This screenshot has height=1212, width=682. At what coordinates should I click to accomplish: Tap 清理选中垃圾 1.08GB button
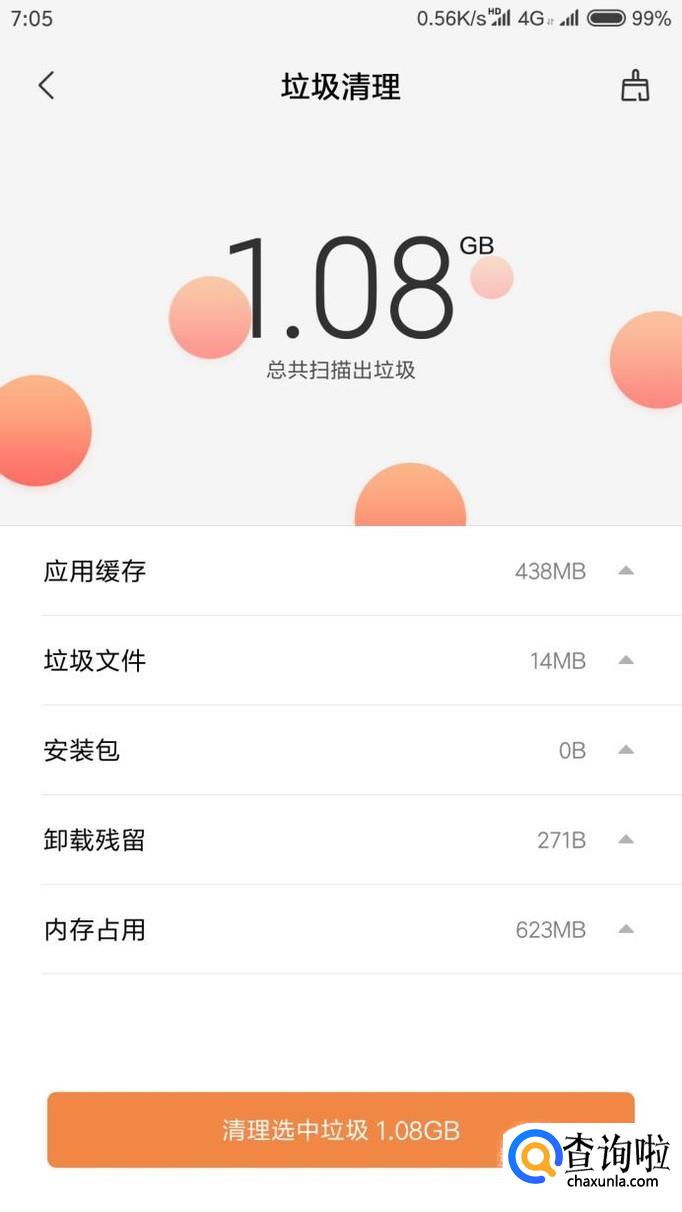pyautogui.click(x=340, y=1130)
